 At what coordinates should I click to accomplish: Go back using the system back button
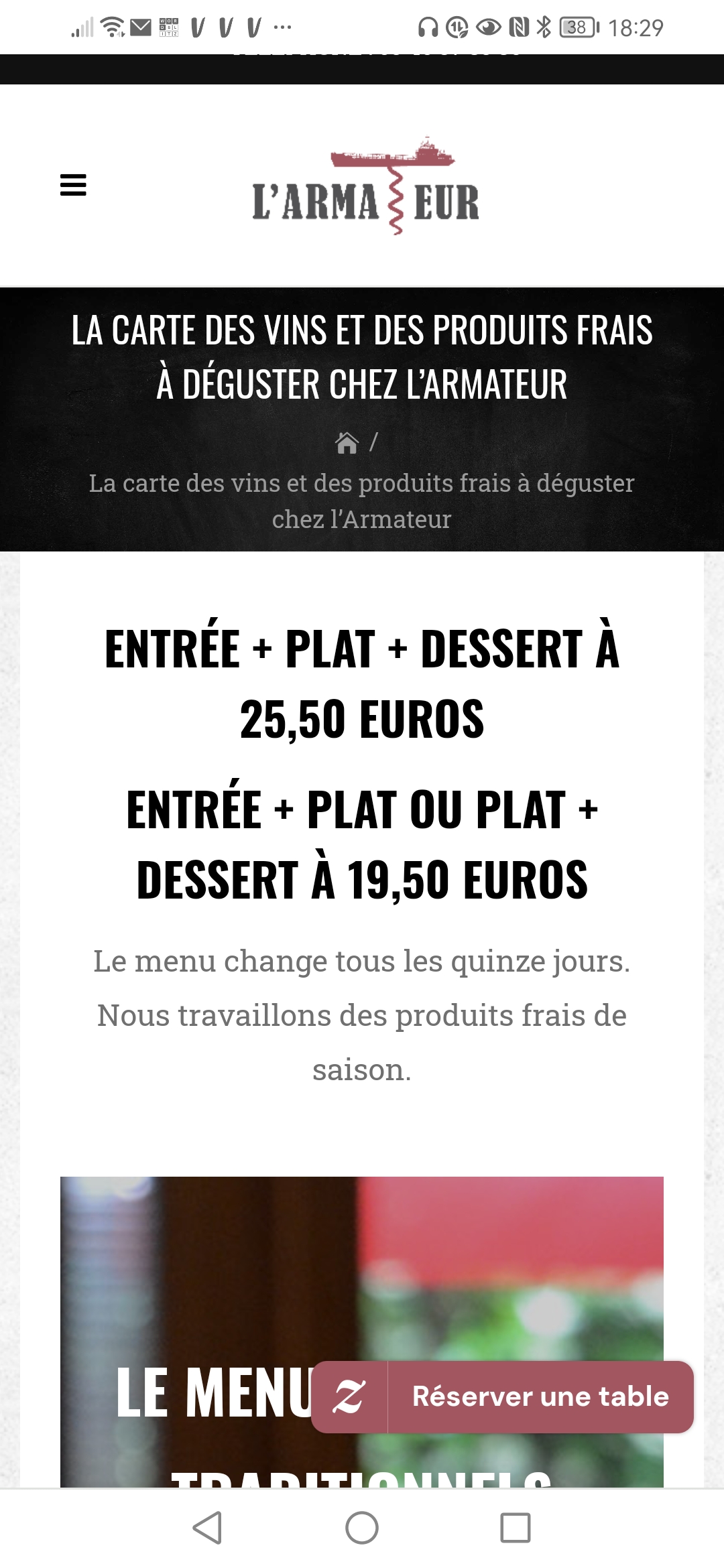207,1528
